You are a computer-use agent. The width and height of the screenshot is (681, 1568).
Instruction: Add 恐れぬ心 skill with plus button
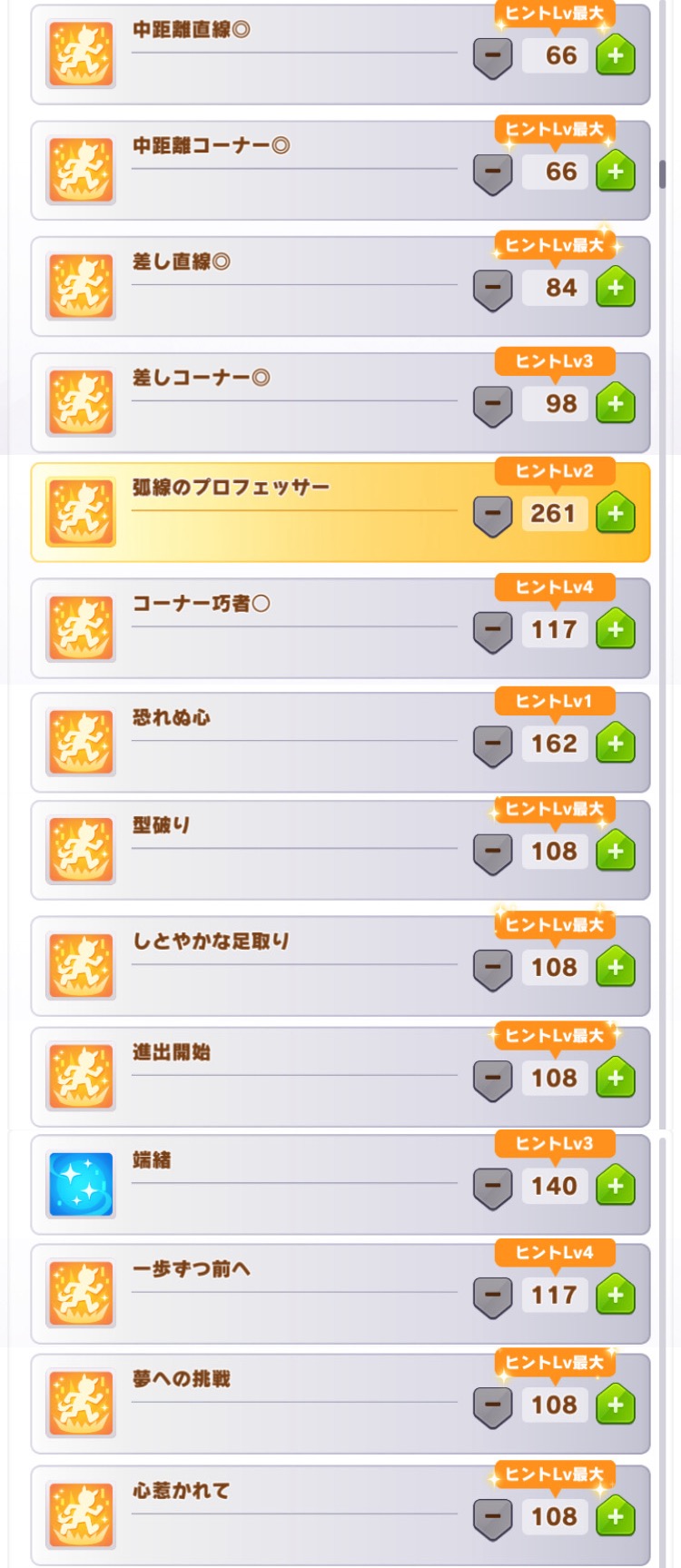(x=615, y=744)
